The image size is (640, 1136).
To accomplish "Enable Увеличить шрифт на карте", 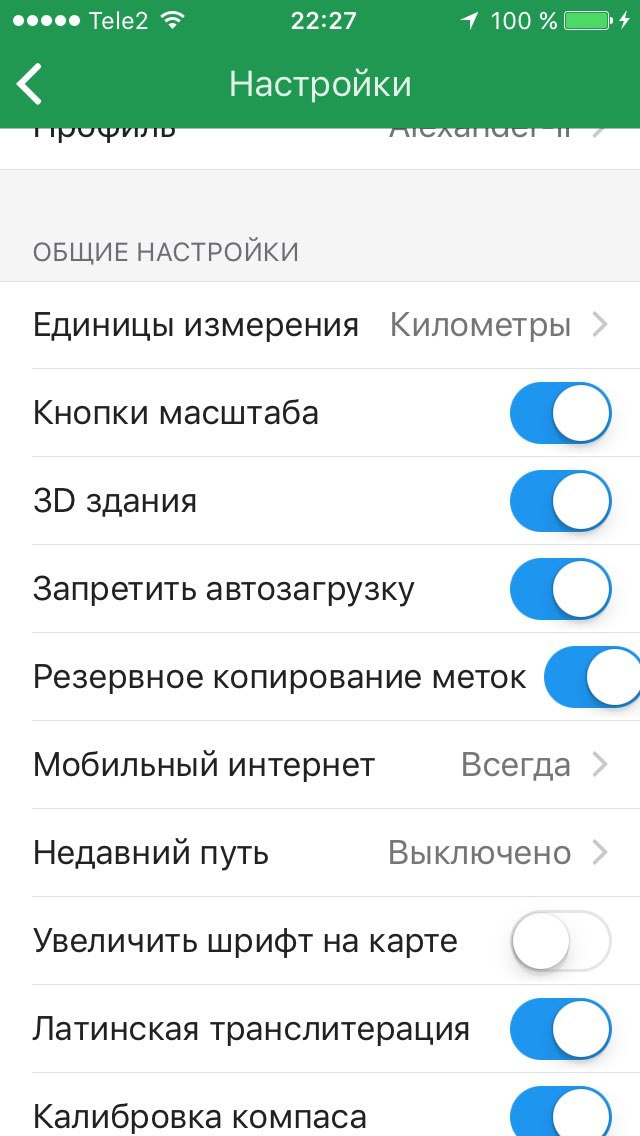I will (560, 940).
